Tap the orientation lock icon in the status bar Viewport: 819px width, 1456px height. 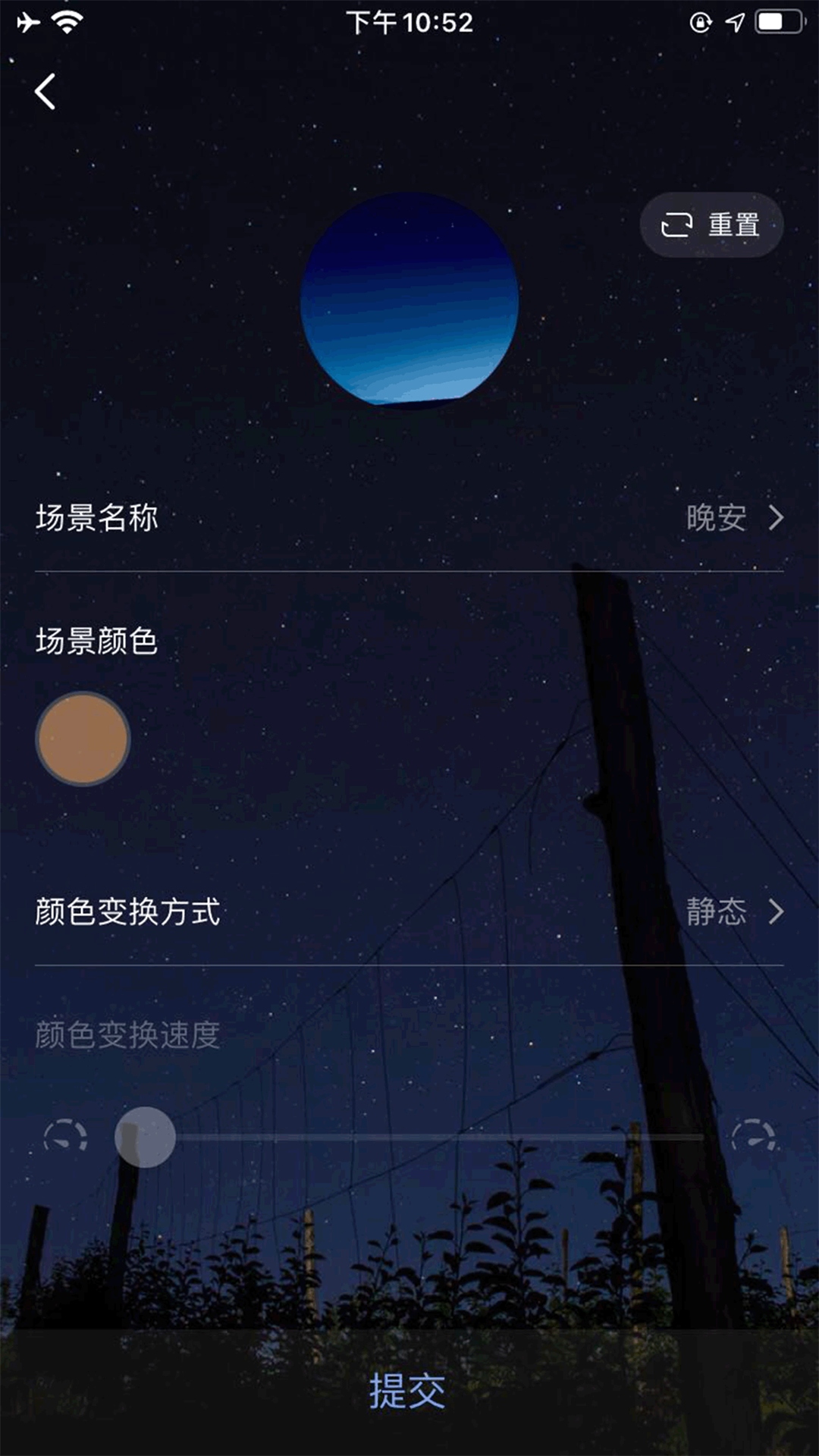701,21
